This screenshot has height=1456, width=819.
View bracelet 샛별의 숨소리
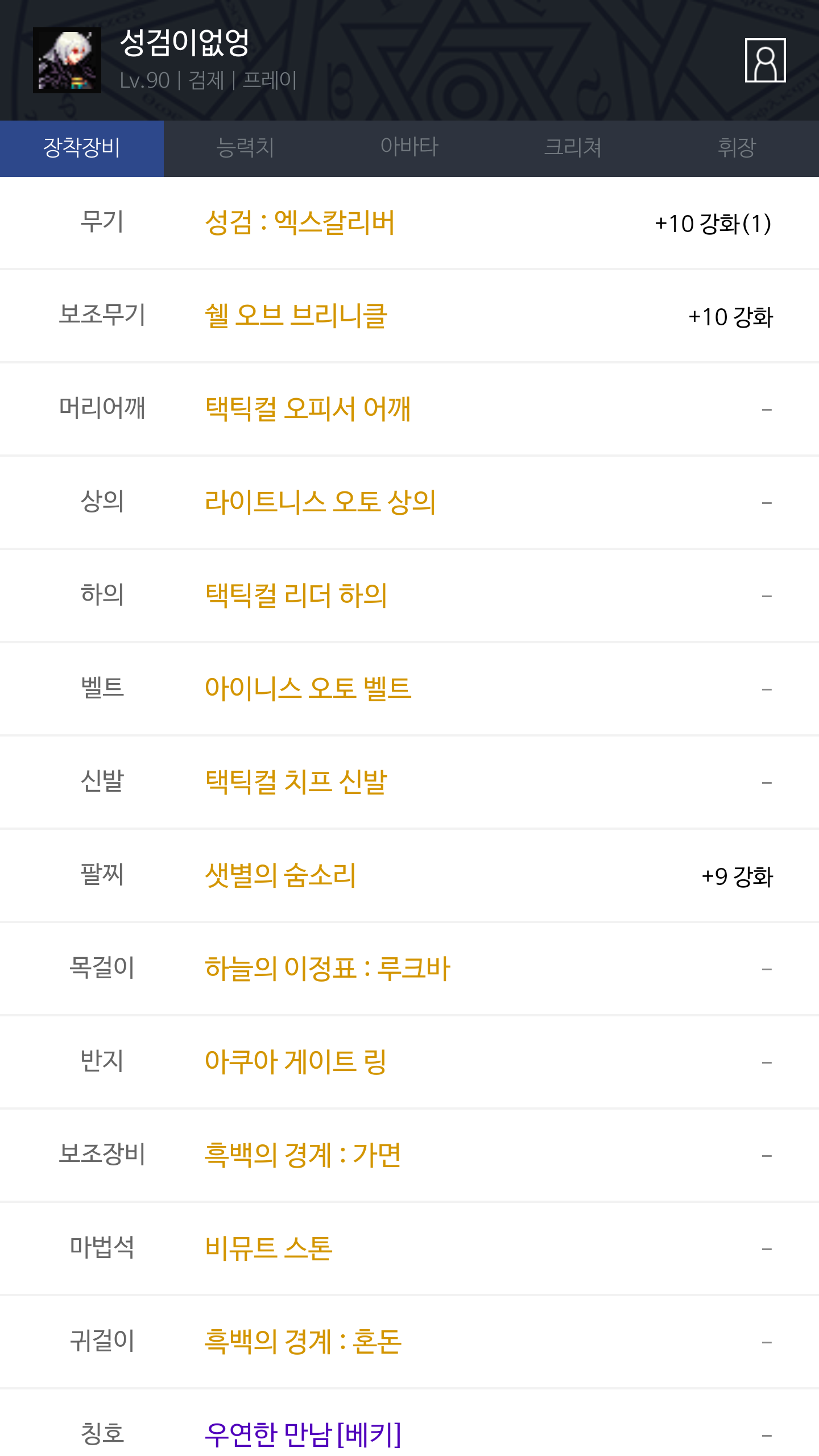280,875
